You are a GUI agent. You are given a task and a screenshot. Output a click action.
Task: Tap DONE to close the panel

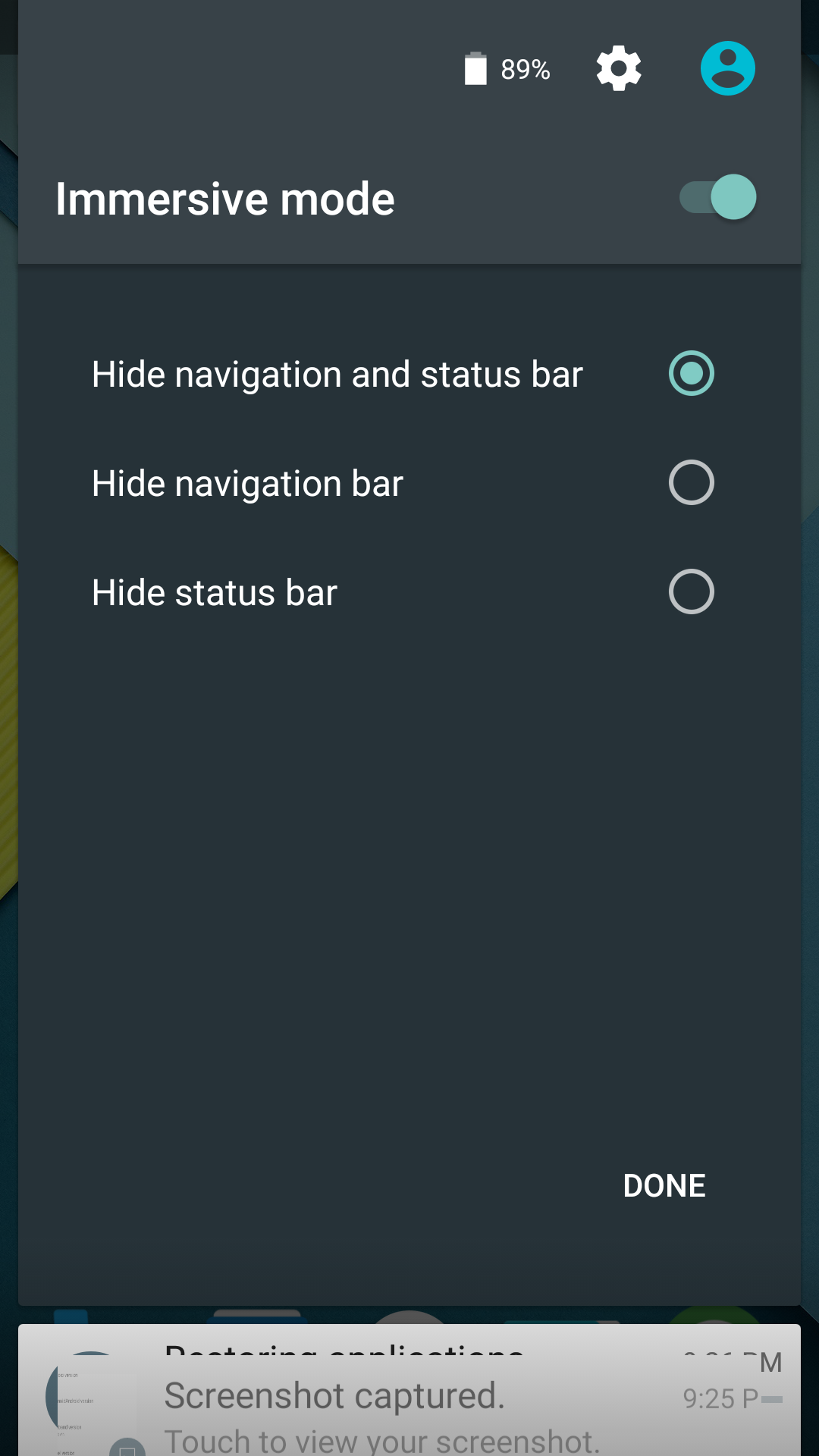coord(664,1185)
